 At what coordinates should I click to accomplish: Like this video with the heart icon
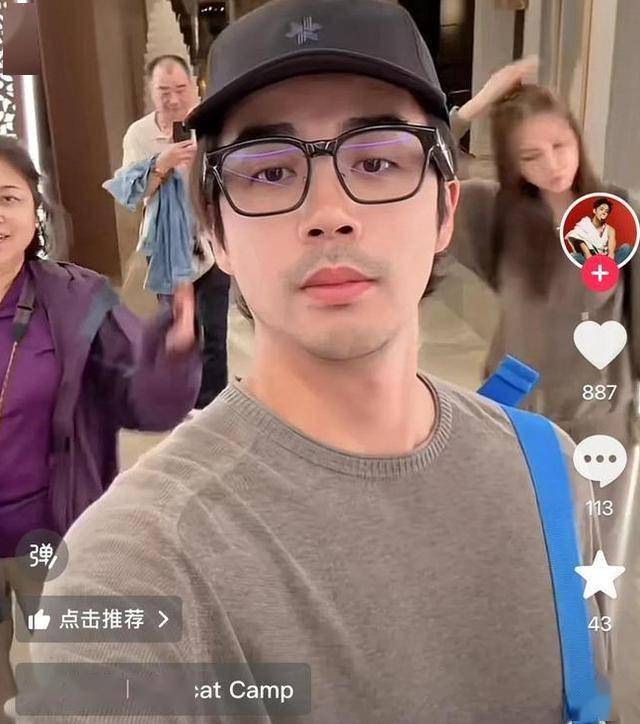click(600, 343)
